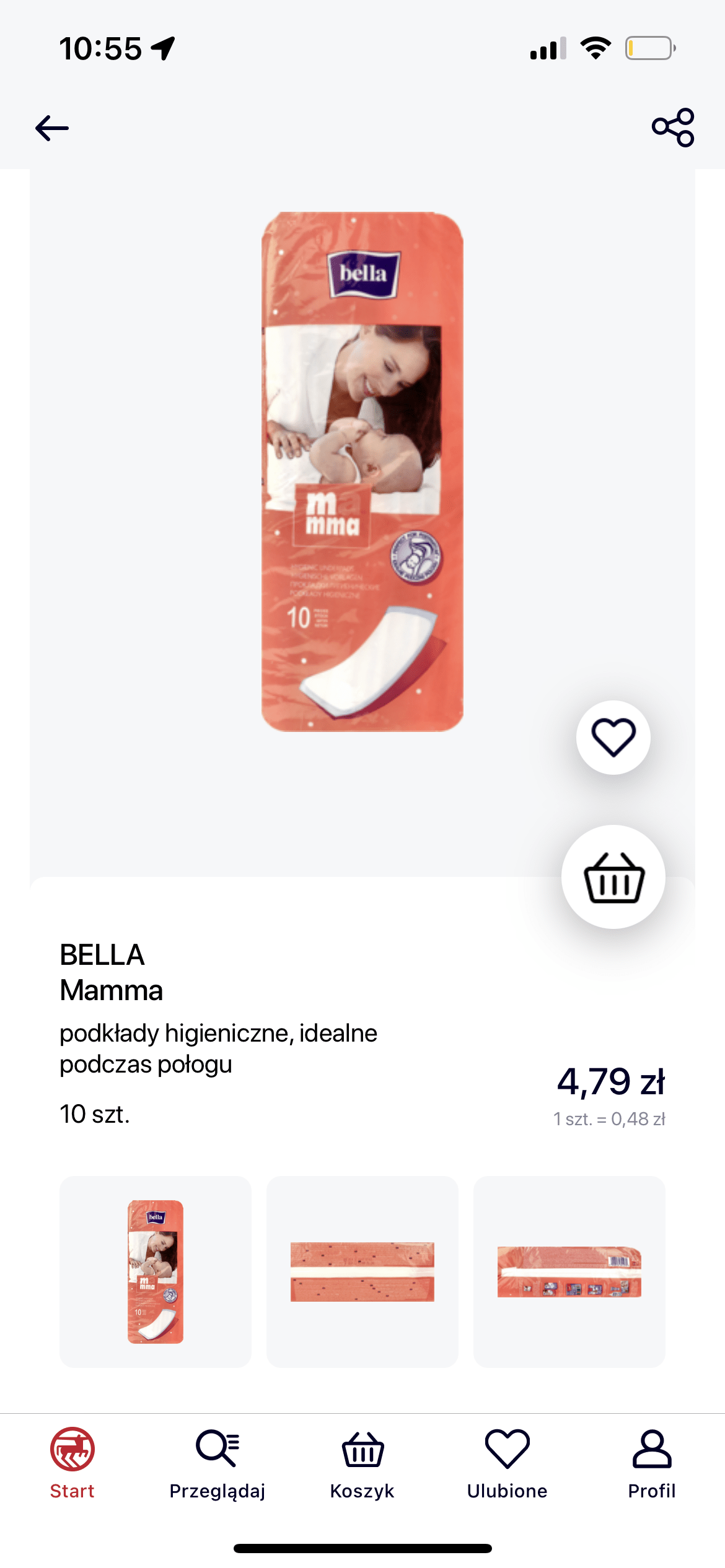The image size is (725, 1568).
Task: Go back using the arrow icon
Action: click(x=52, y=128)
